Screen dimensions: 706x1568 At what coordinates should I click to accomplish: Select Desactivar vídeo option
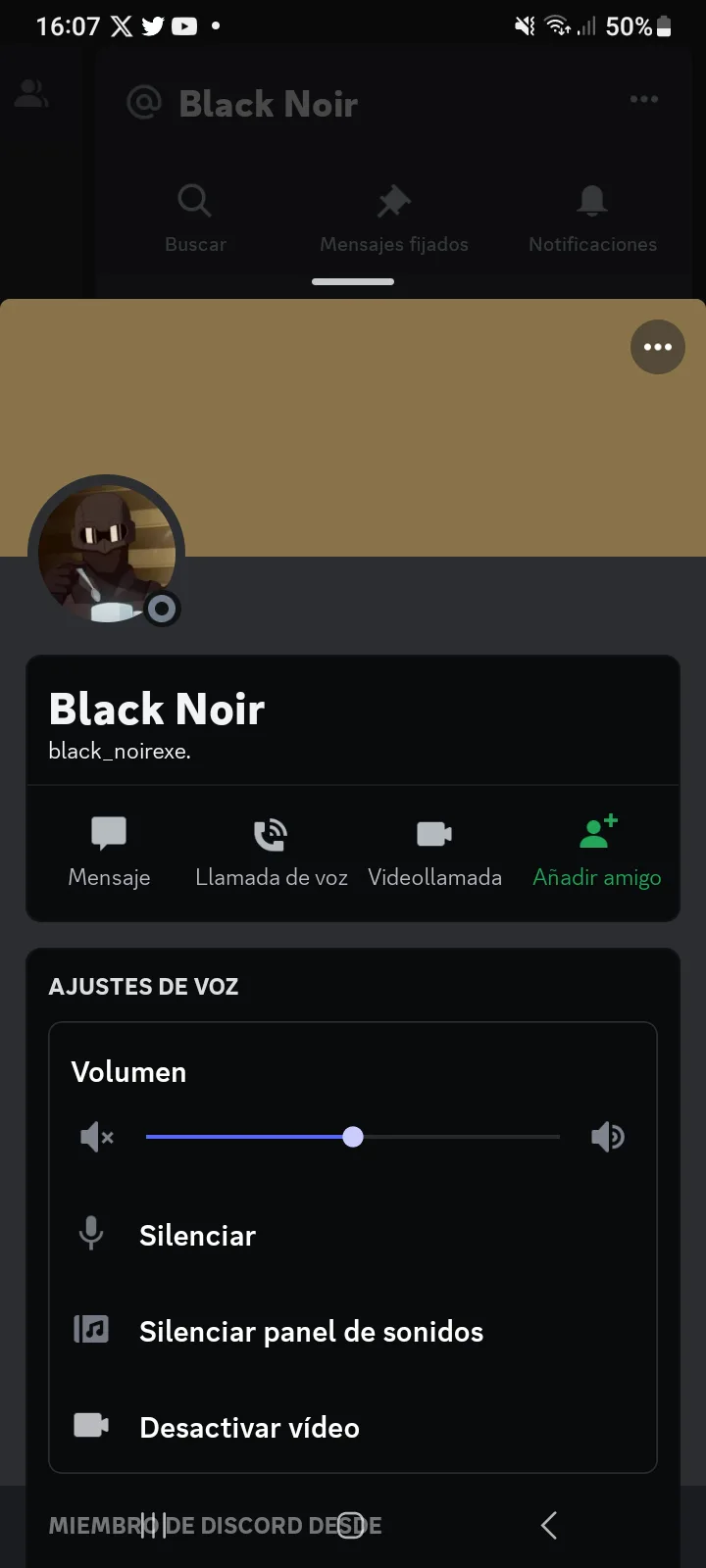point(249,1427)
